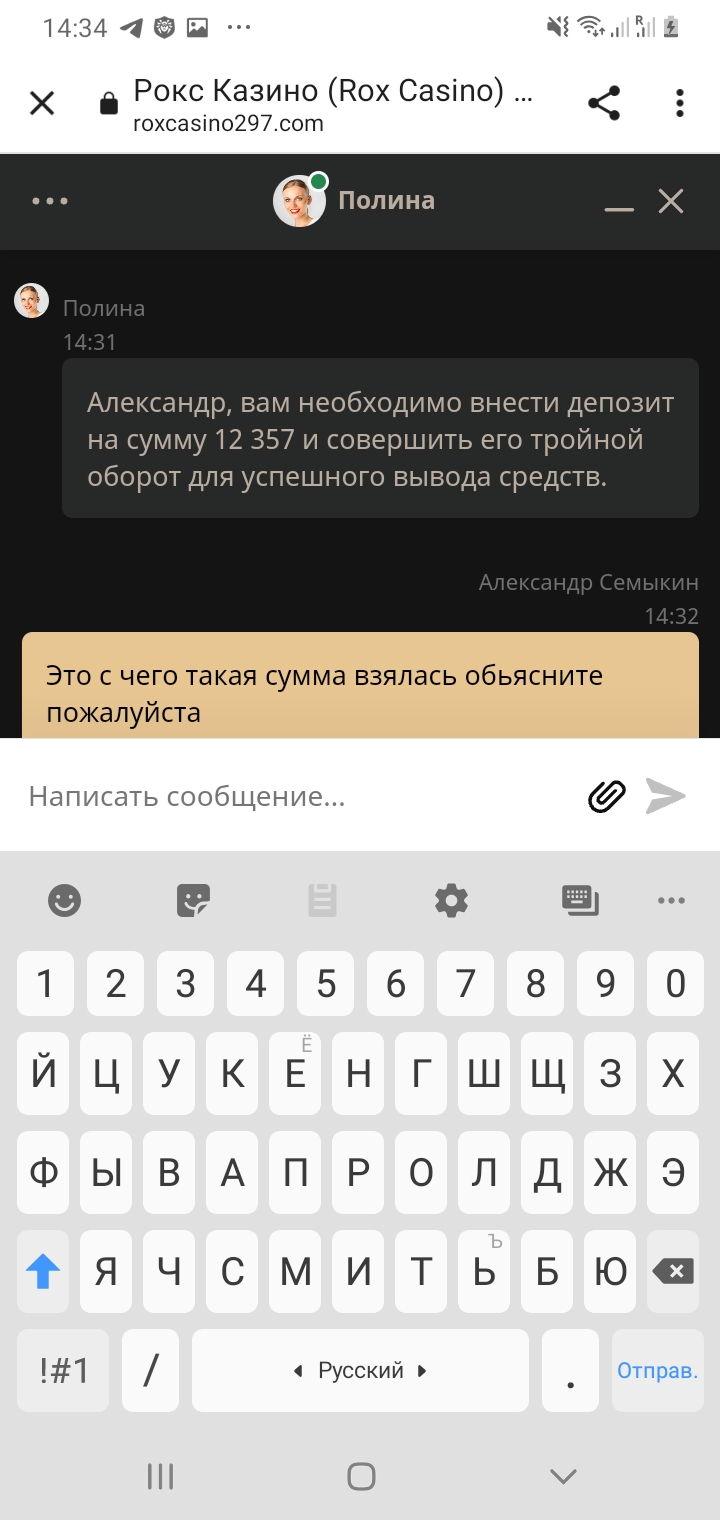
Task: Open the keyboard settings gear
Action: pos(452,901)
